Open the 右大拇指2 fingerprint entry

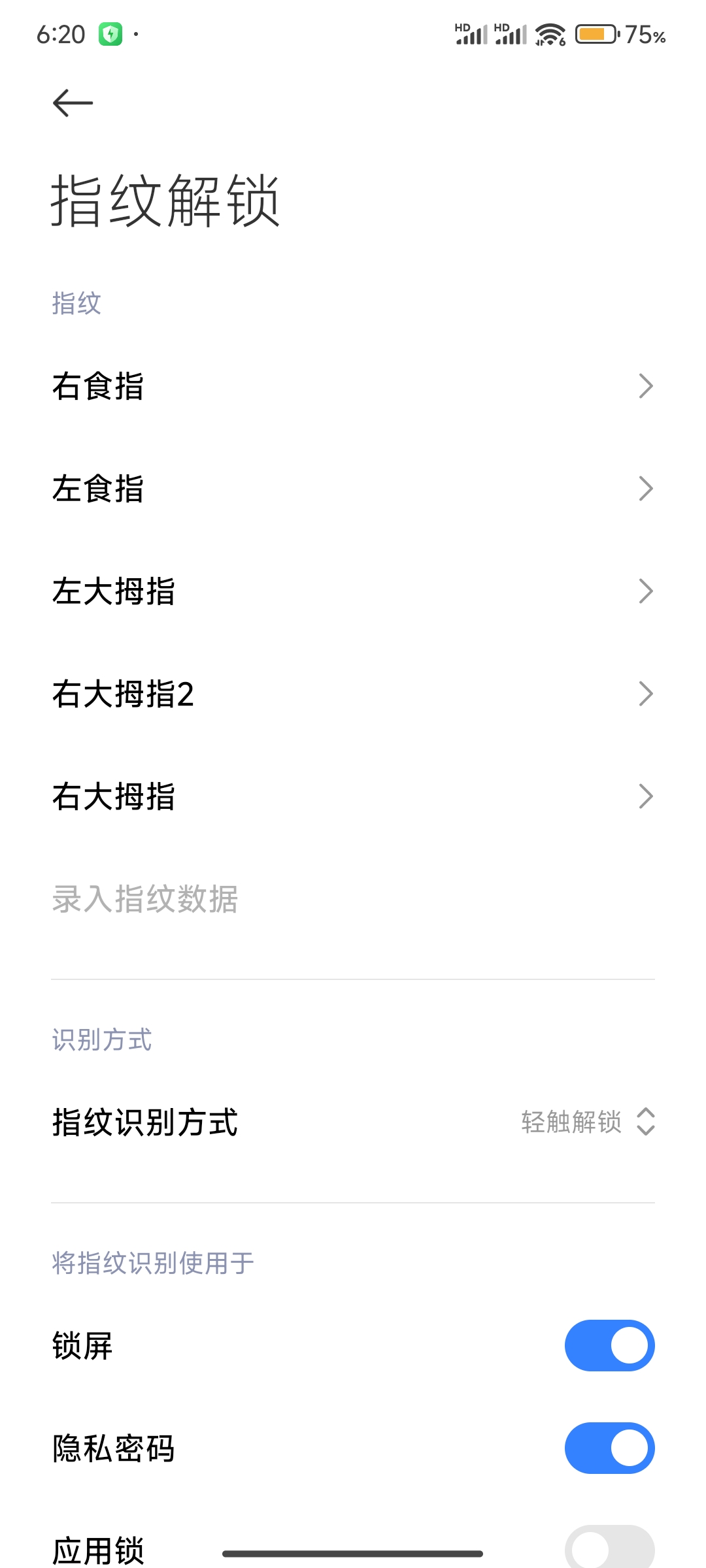coord(353,694)
